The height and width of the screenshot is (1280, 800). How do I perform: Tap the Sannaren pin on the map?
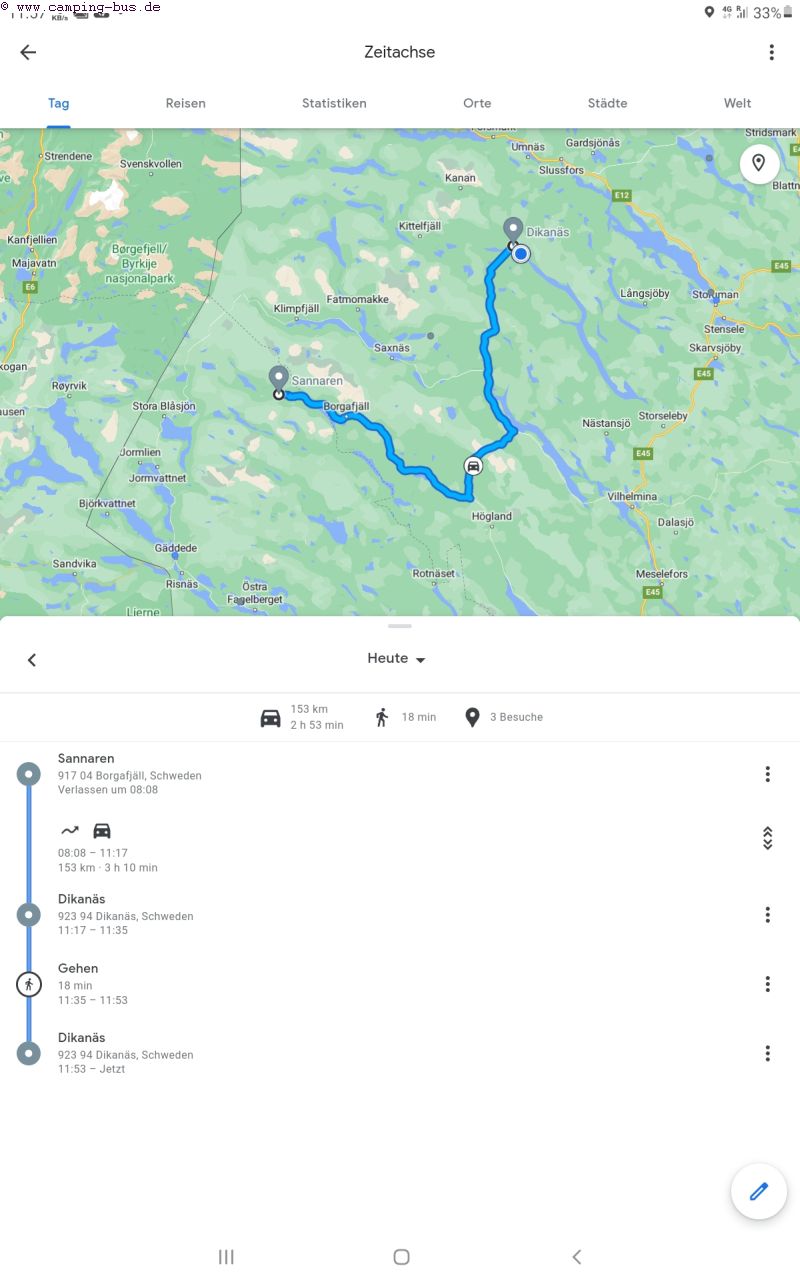279,380
